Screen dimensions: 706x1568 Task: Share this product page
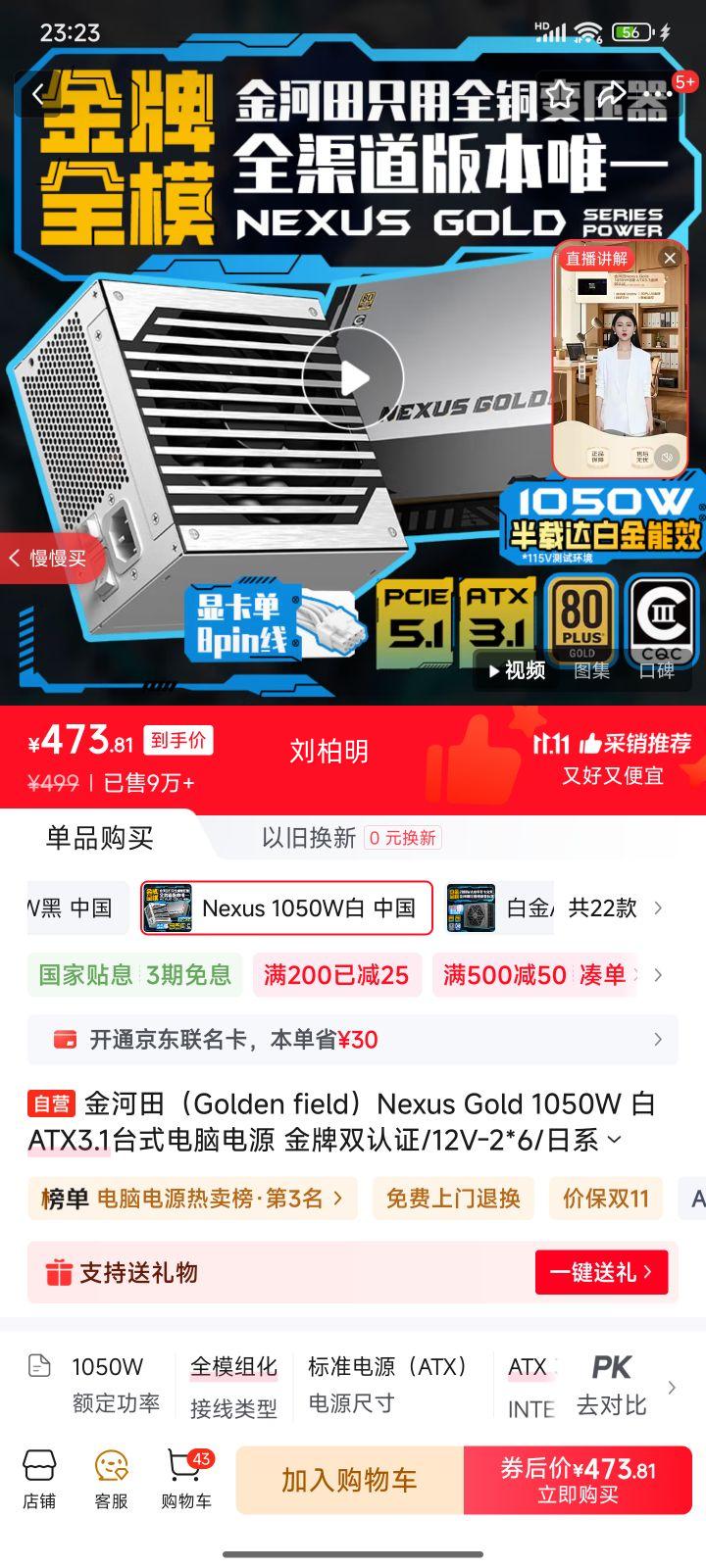point(612,95)
